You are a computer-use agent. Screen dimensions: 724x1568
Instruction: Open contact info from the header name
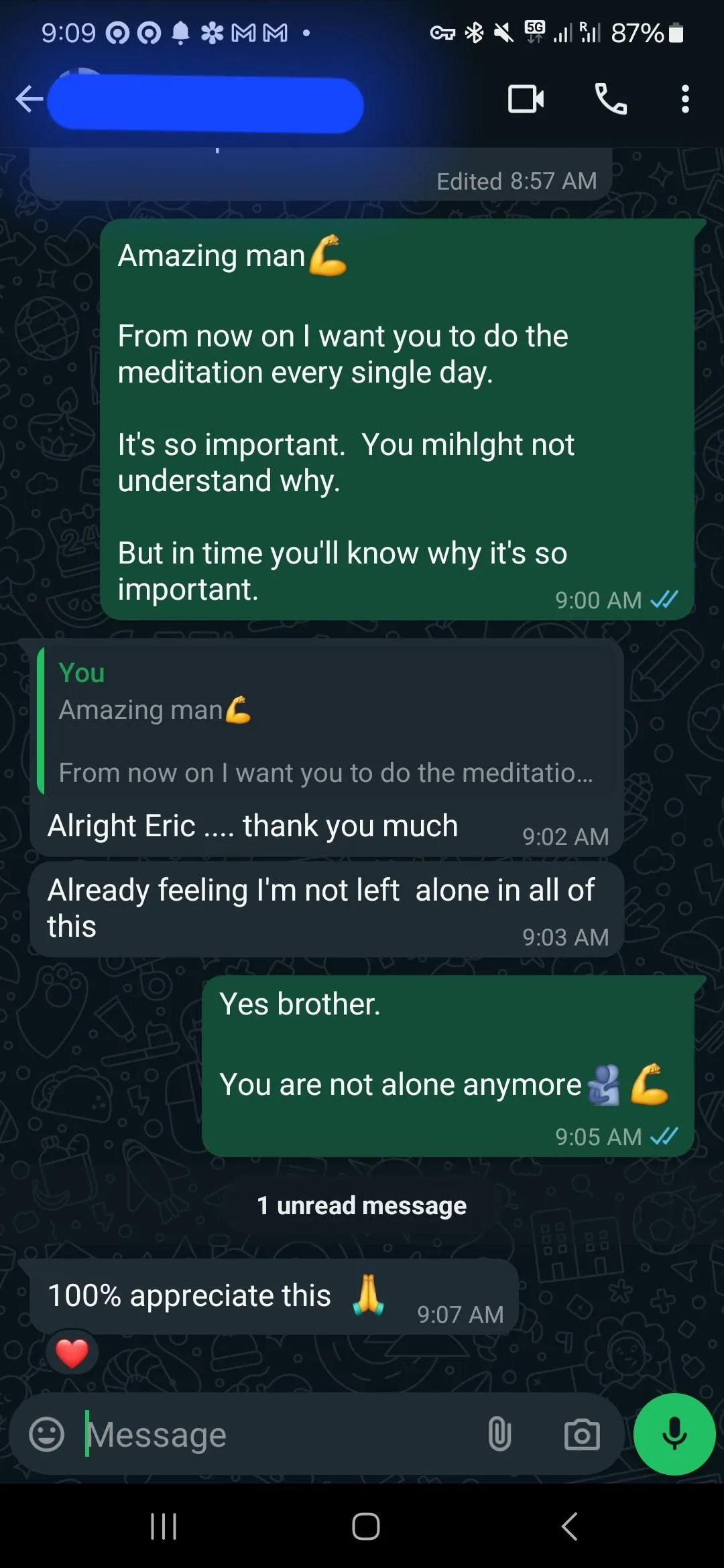tap(204, 104)
